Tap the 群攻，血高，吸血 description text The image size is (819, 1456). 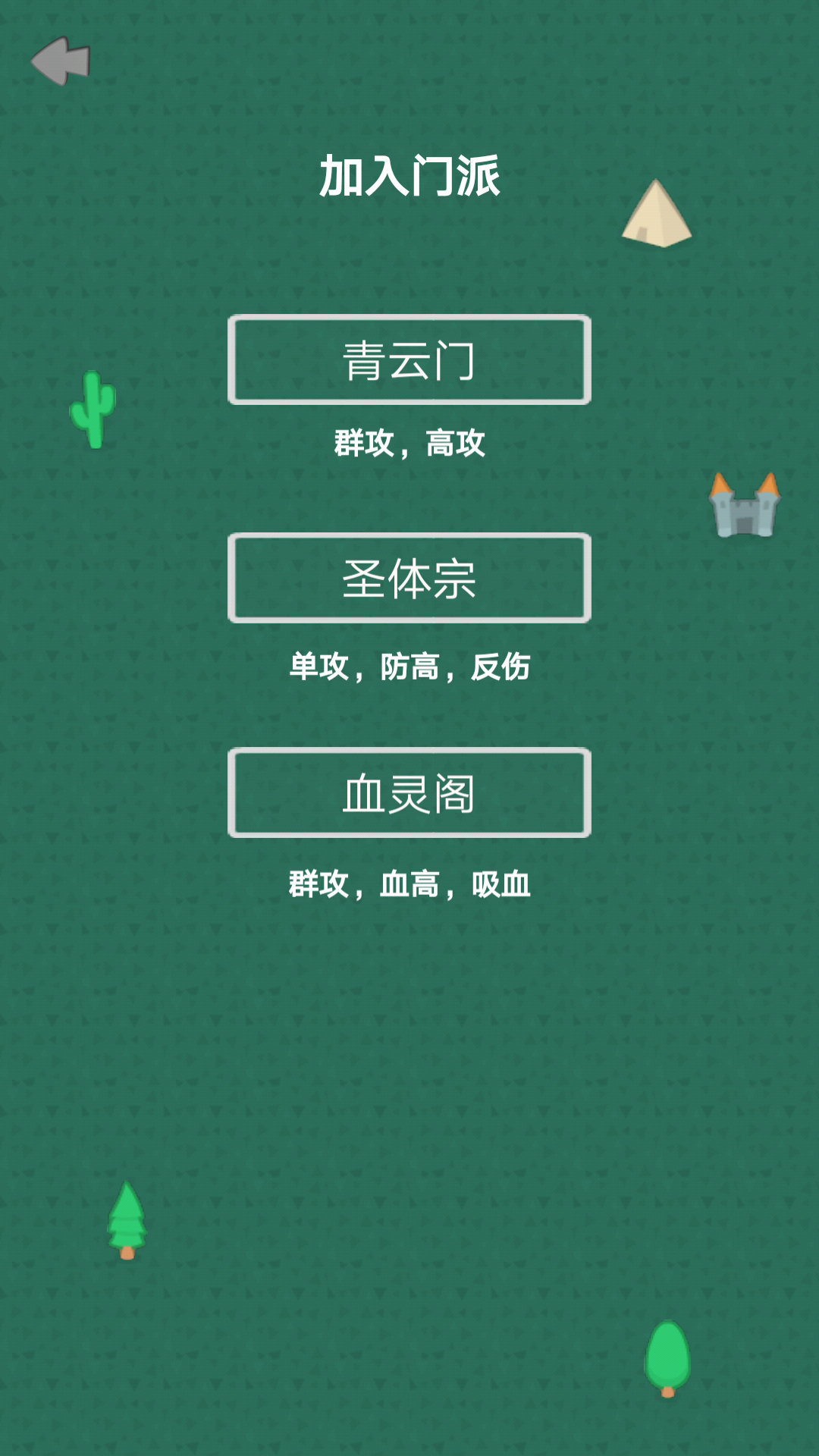click(409, 883)
